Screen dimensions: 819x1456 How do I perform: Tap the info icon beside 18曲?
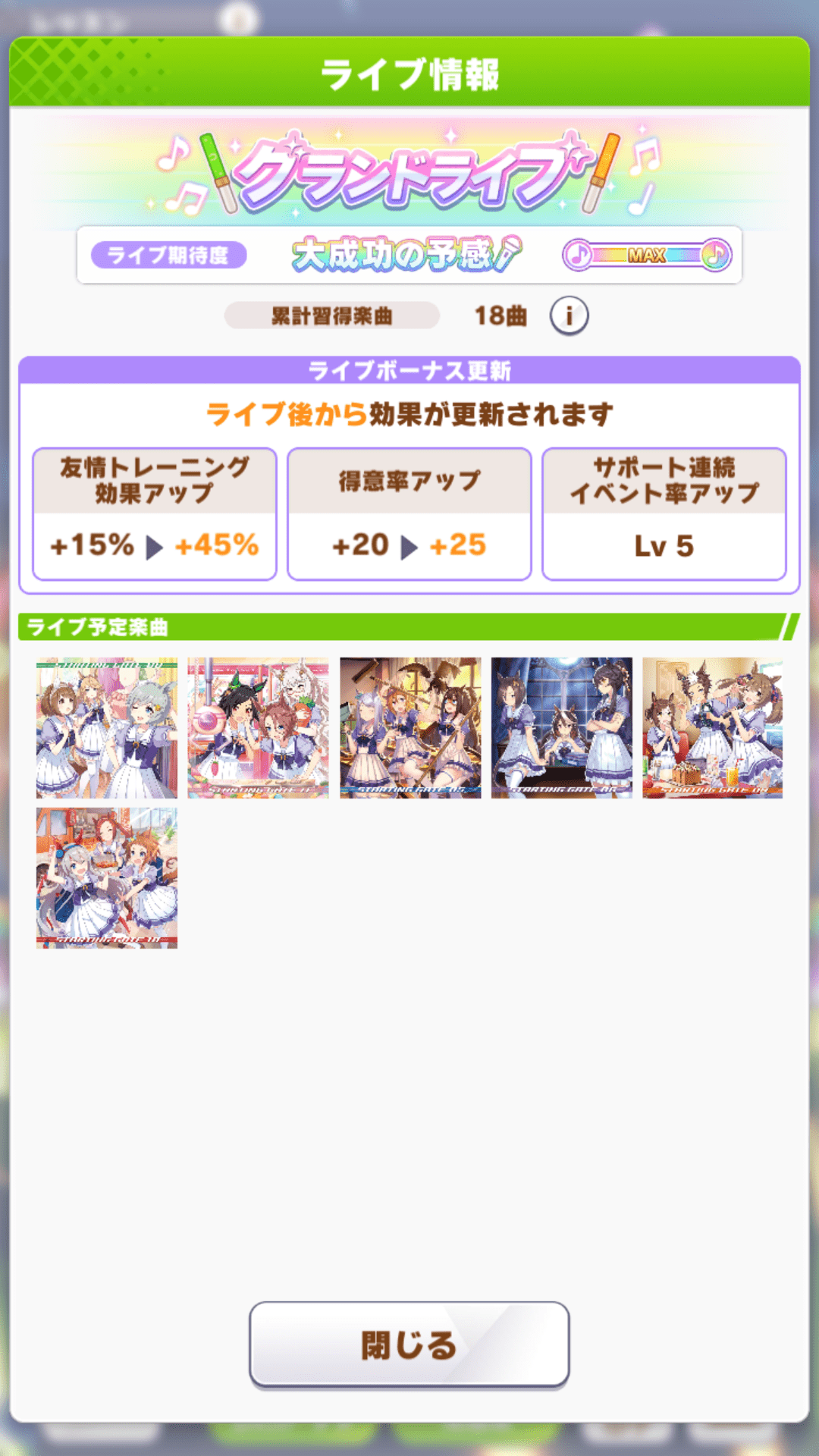(x=569, y=315)
